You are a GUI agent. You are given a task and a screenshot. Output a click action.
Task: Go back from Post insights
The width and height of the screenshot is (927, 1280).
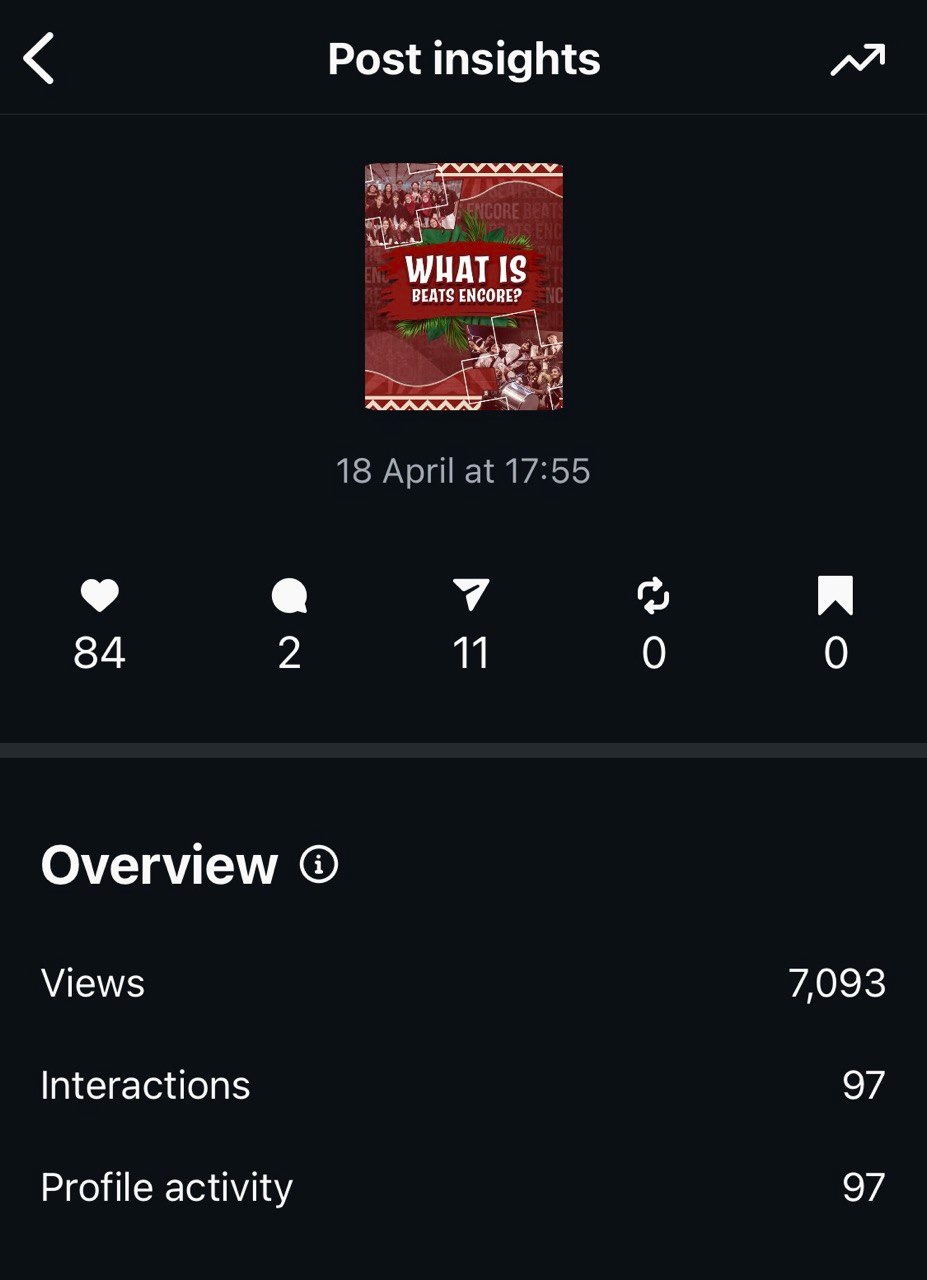39,59
